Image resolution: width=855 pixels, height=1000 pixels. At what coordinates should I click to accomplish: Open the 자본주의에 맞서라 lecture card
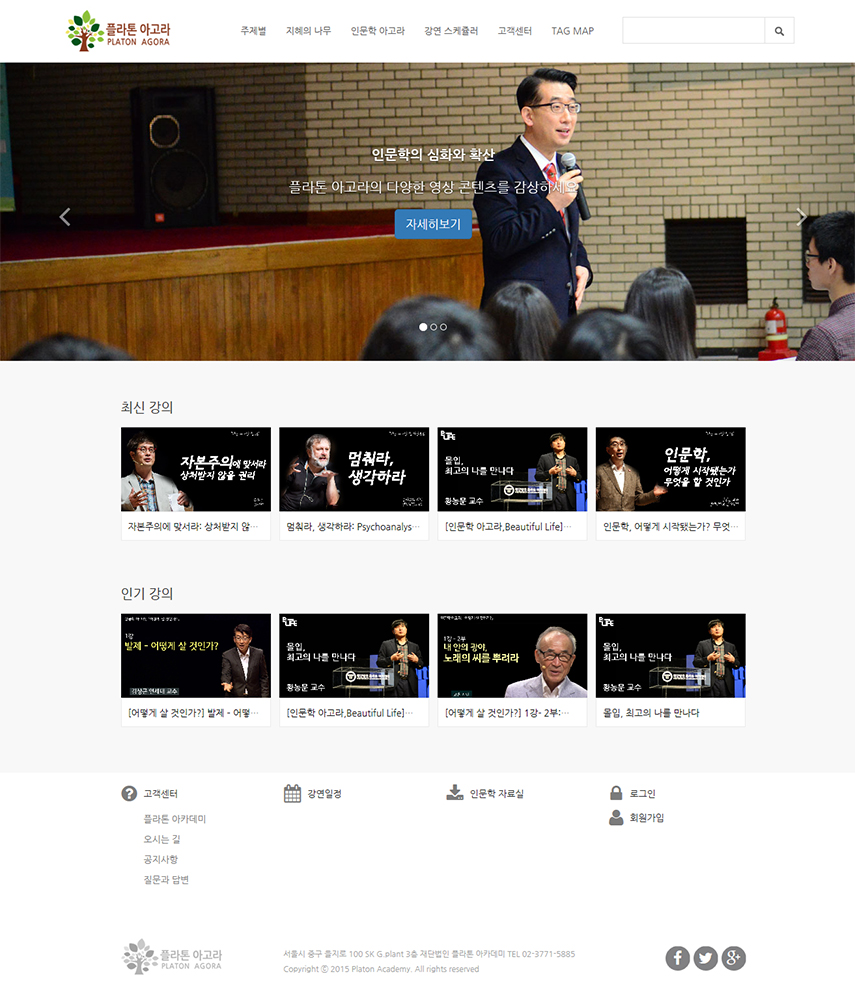pos(196,483)
